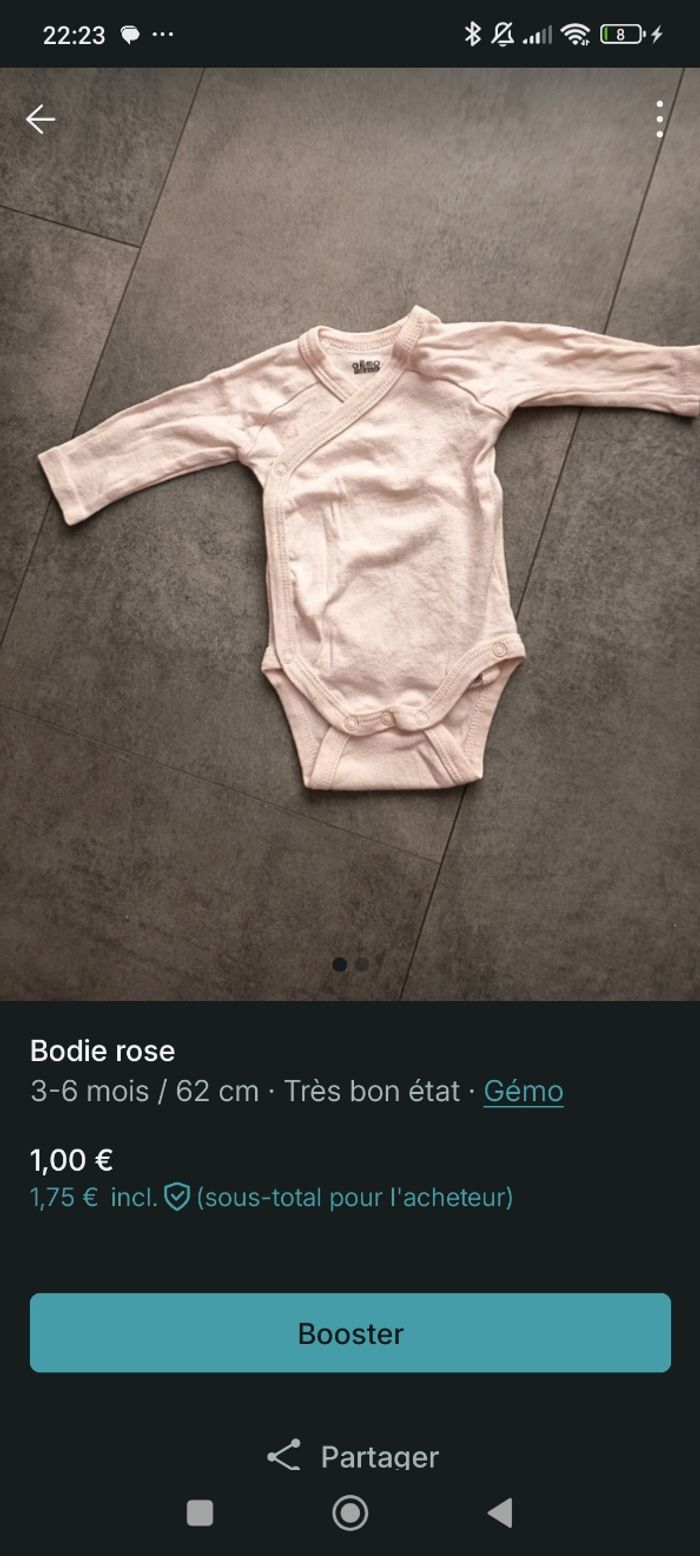Go back using the top arrow
Image resolution: width=700 pixels, height=1556 pixels.
coord(40,119)
